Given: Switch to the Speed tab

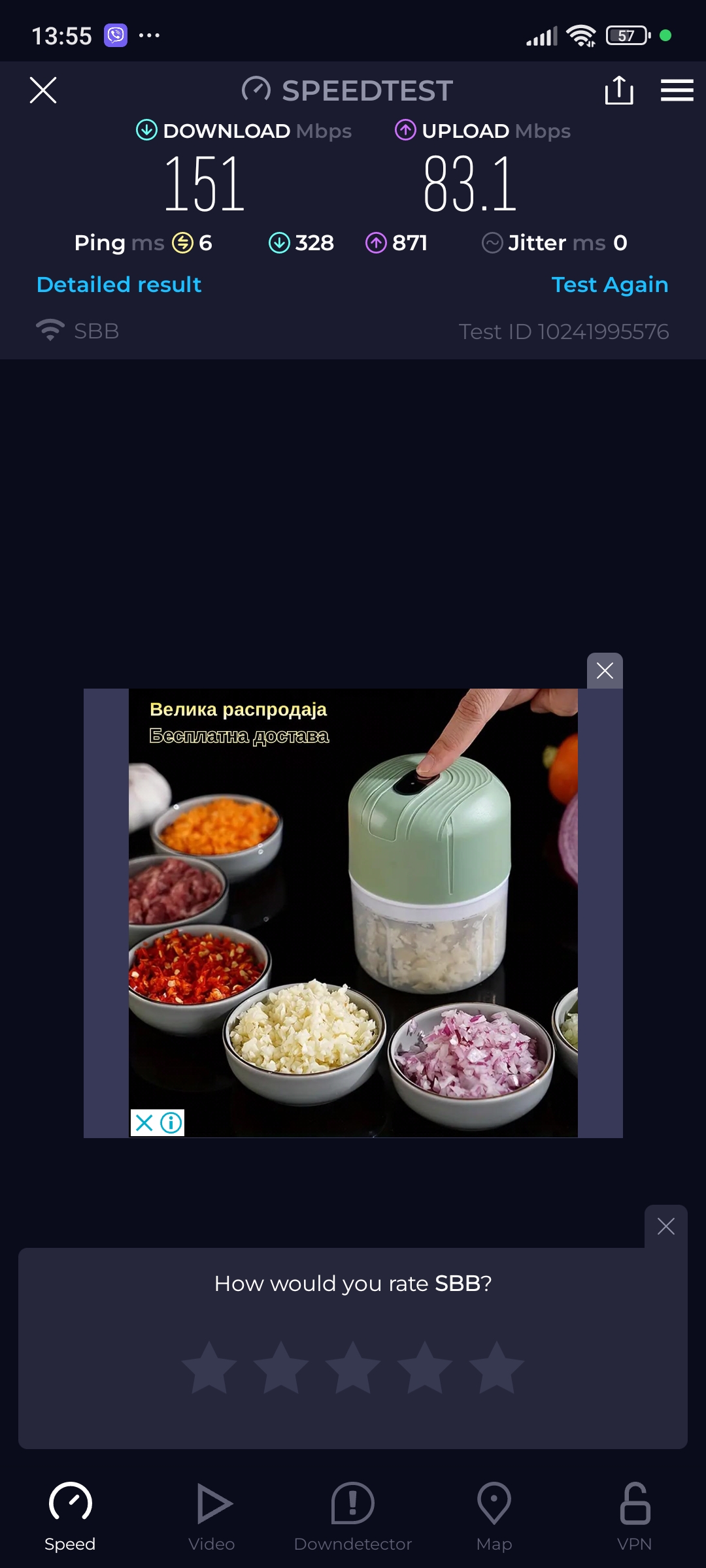Looking at the screenshot, I should pyautogui.click(x=70, y=1516).
